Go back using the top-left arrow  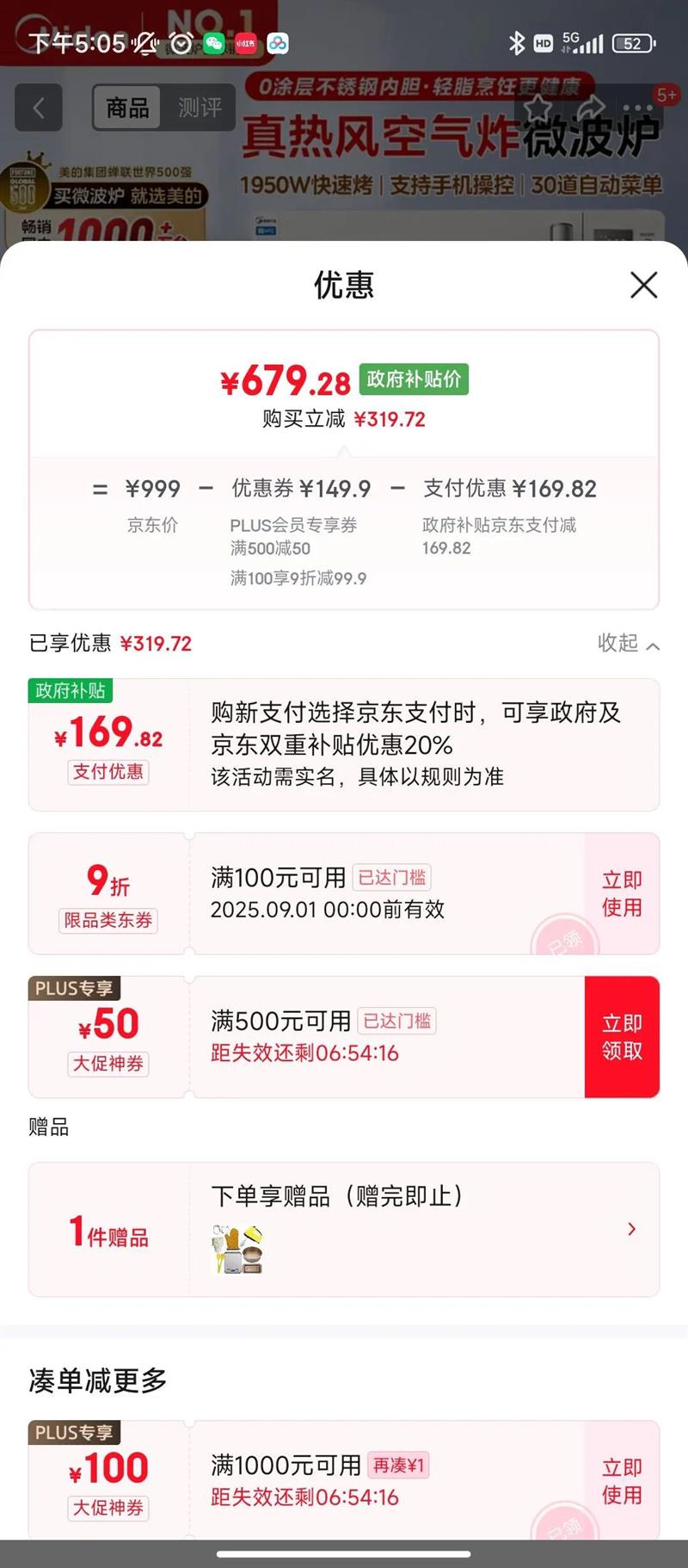pos(39,108)
